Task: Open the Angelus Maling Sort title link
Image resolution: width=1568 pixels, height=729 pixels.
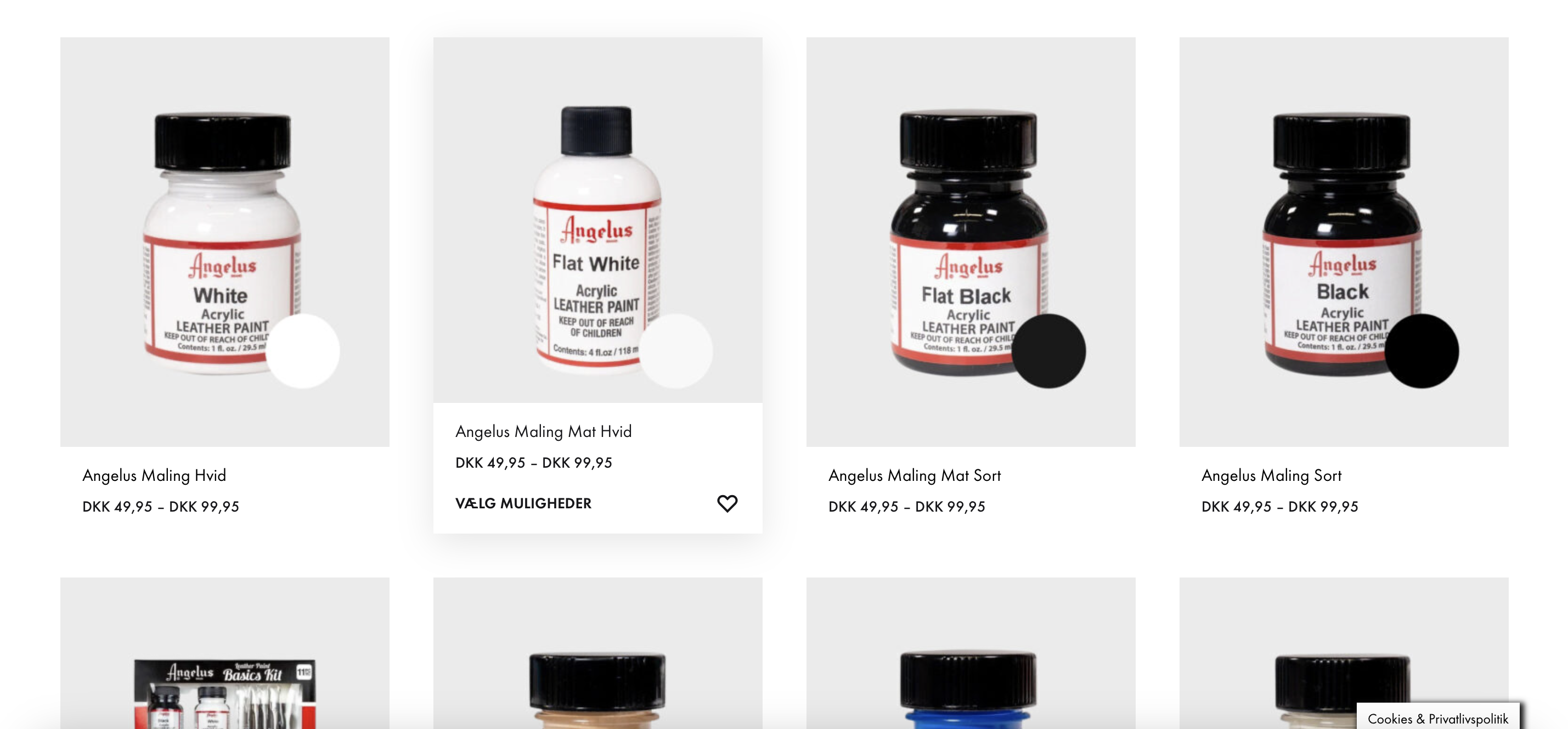Action: coord(1271,475)
